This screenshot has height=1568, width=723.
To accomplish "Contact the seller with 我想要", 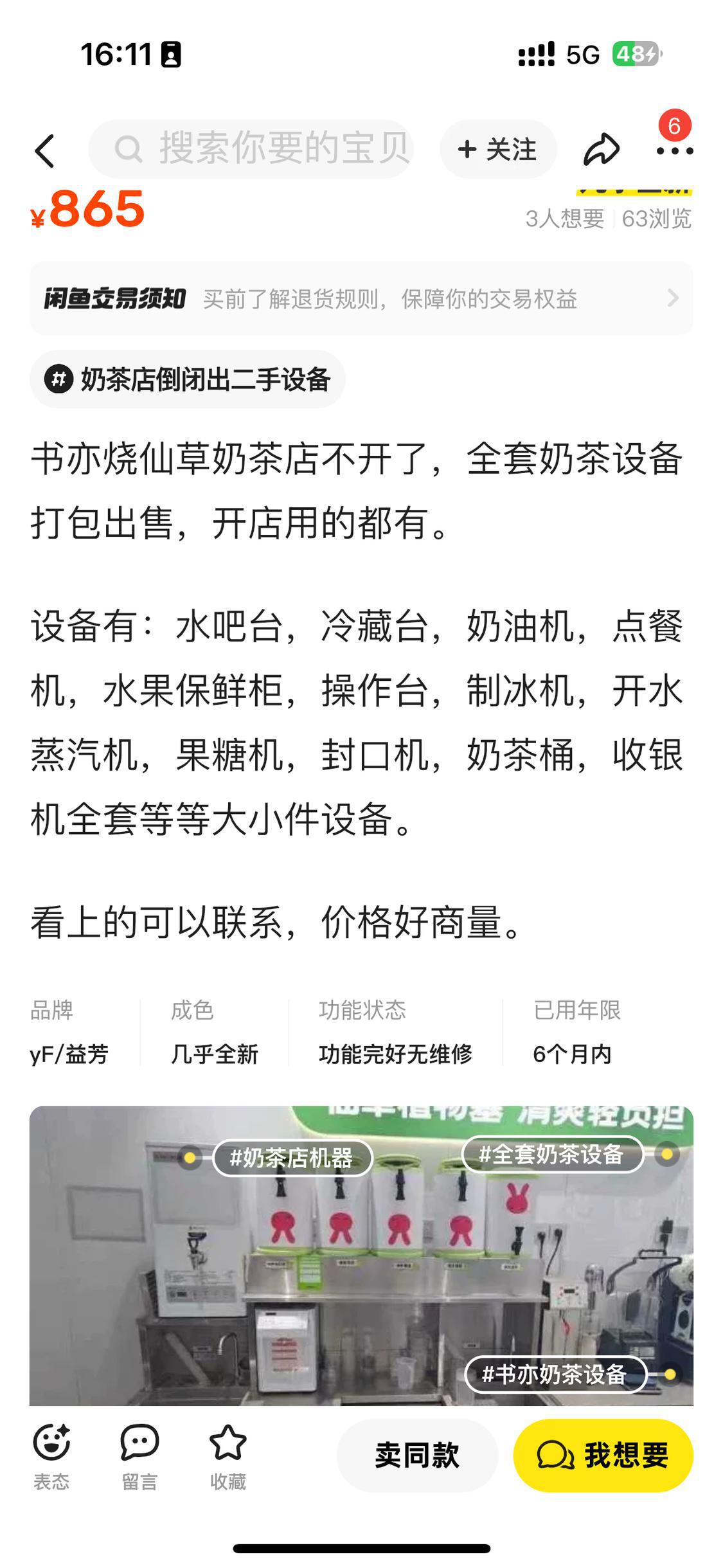I will (x=603, y=1455).
